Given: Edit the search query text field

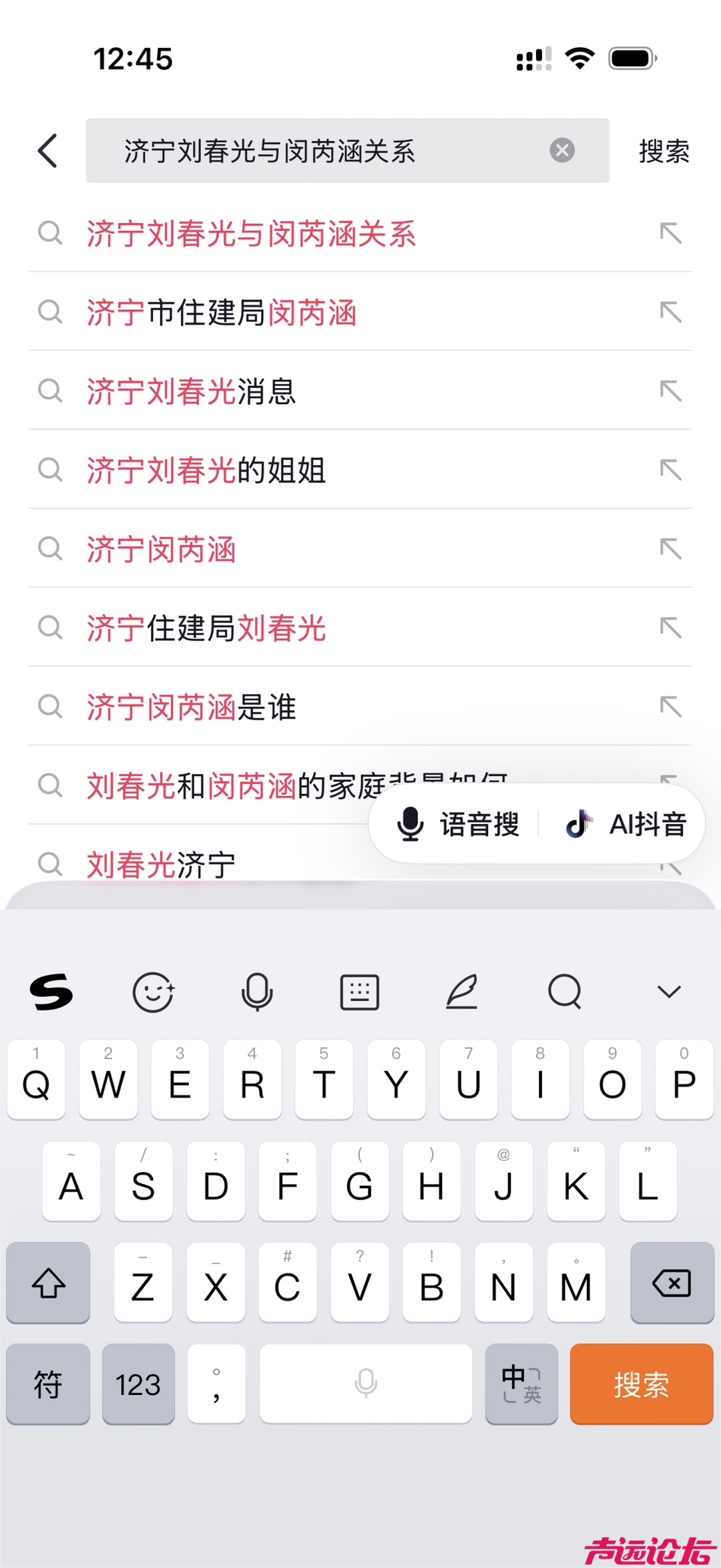Looking at the screenshot, I should point(320,151).
